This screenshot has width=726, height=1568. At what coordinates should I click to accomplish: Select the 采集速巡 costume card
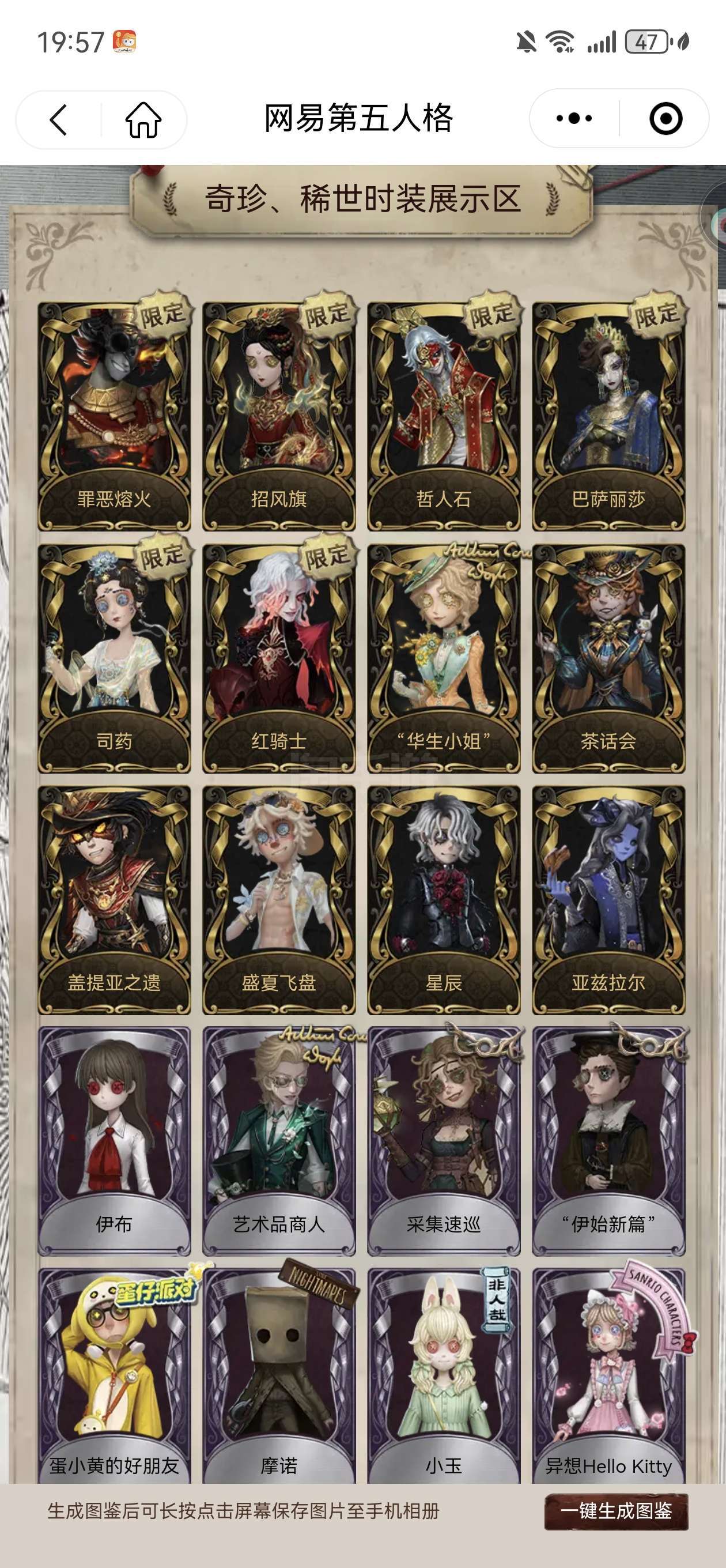click(x=444, y=1142)
